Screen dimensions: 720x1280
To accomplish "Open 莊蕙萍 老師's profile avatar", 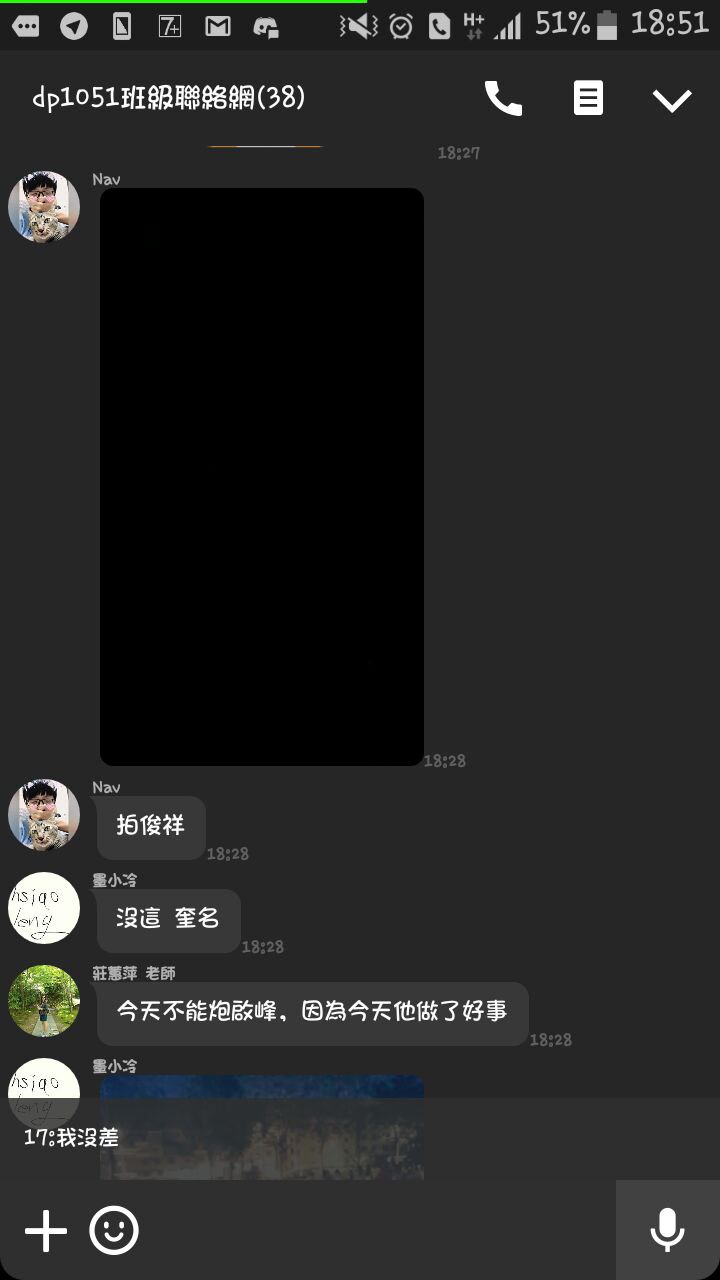I will click(x=44, y=1000).
